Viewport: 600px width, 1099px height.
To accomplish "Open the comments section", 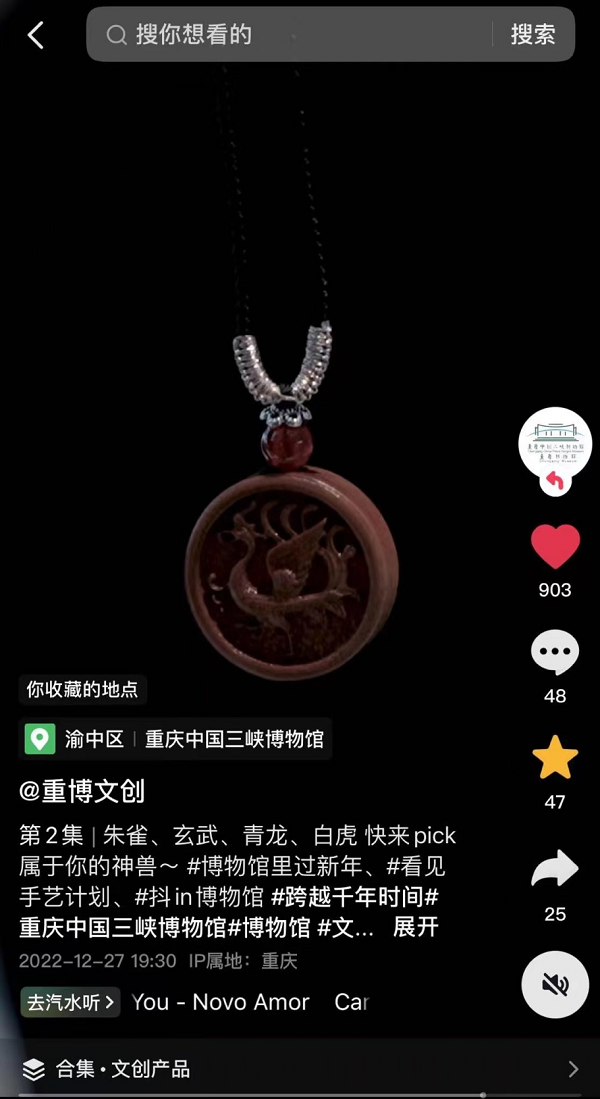I will pos(555,654).
